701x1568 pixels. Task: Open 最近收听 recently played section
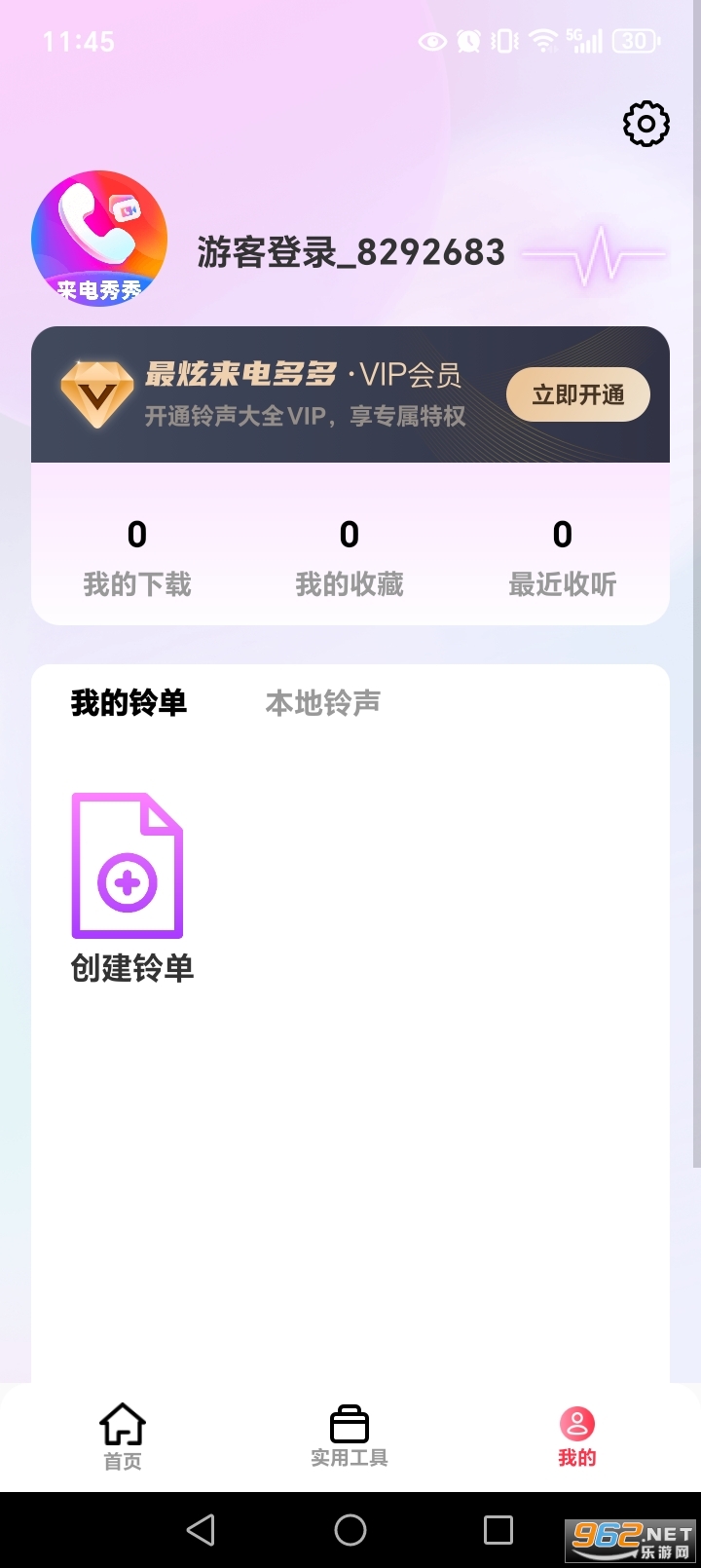click(561, 555)
